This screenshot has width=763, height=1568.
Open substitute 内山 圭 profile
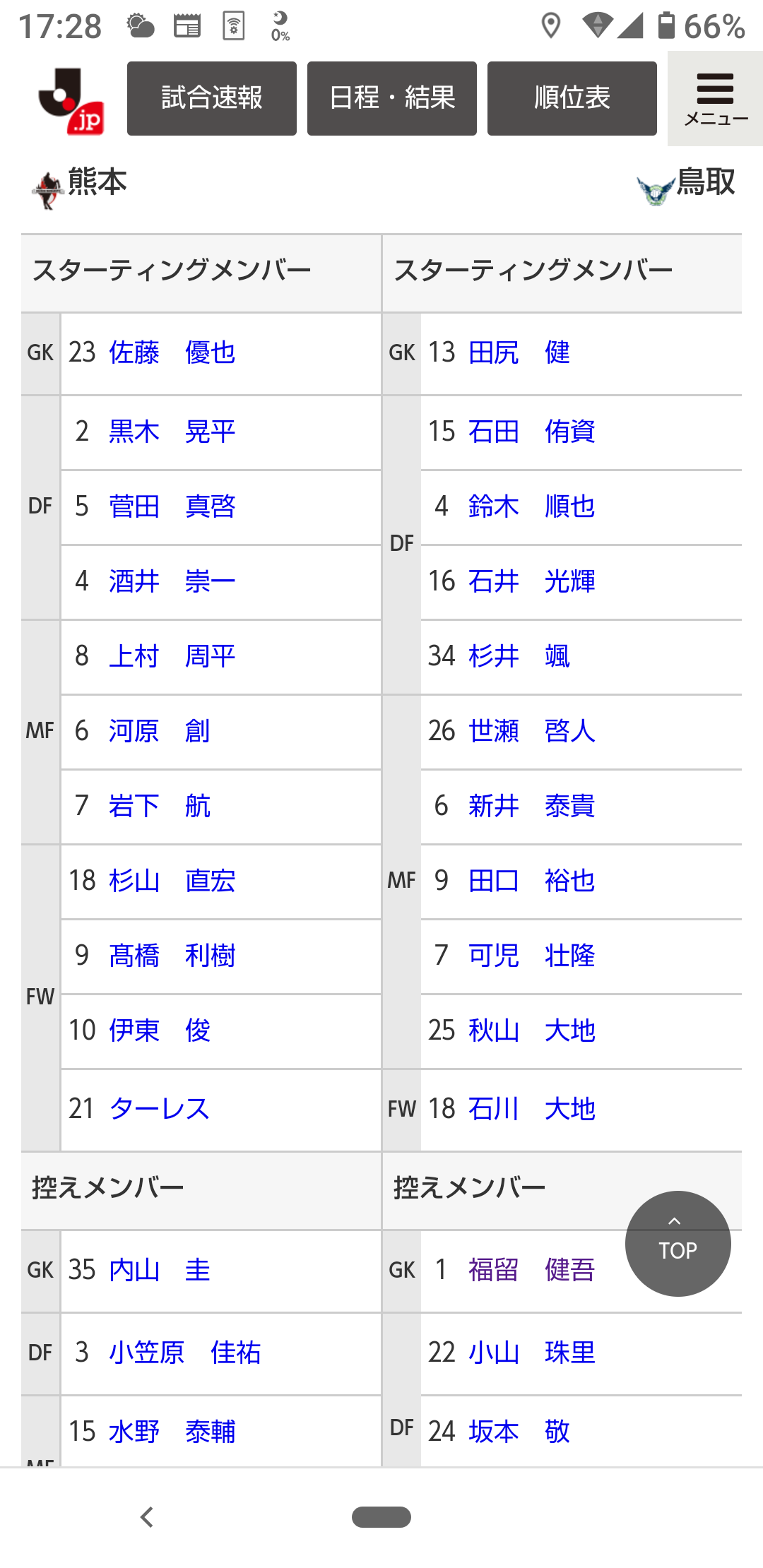click(x=159, y=1269)
